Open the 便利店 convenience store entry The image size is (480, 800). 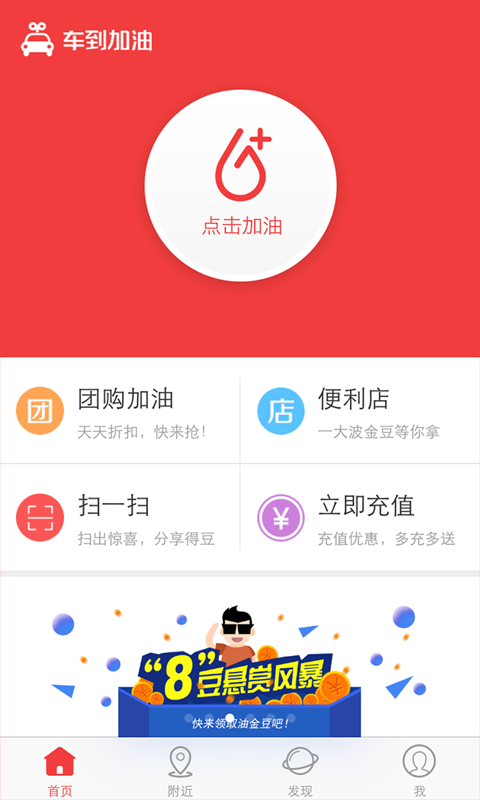[x=360, y=411]
